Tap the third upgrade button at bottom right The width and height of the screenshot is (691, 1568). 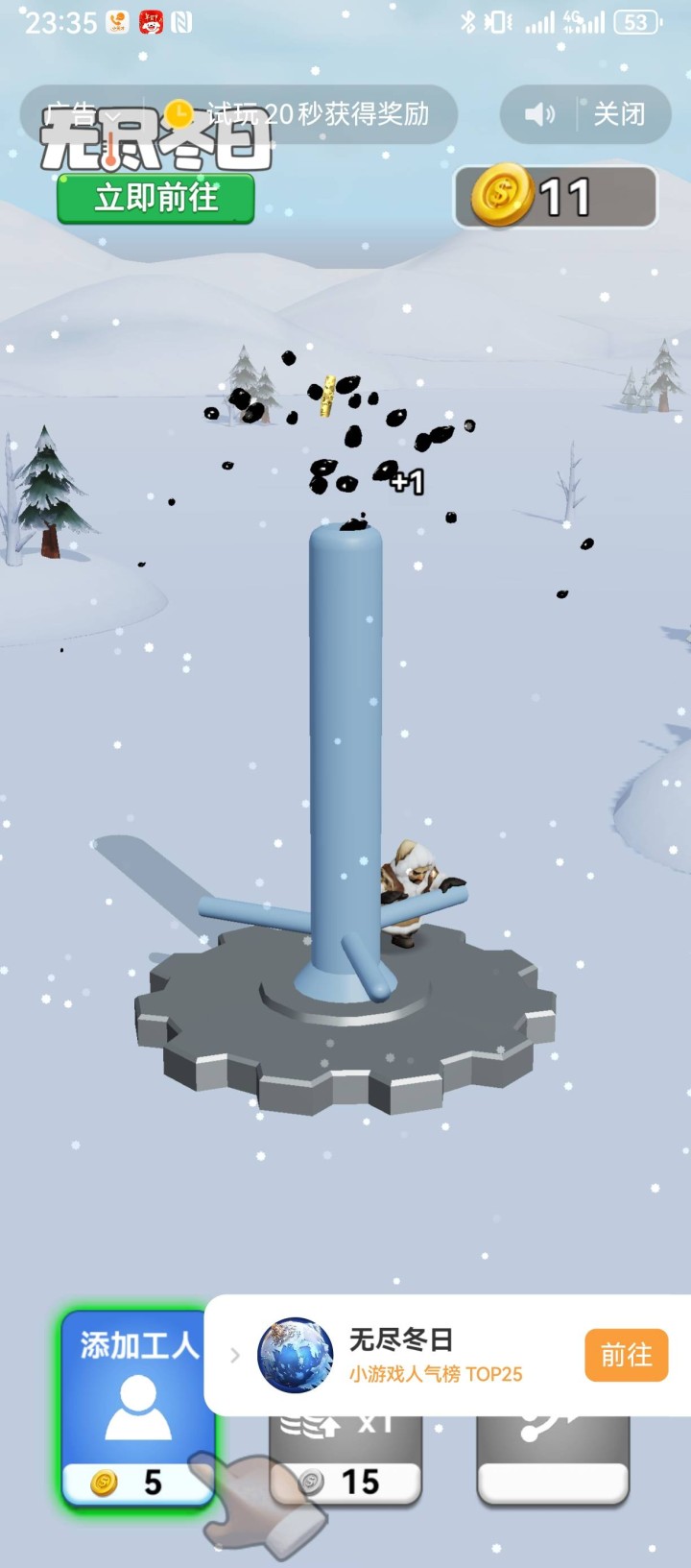click(554, 1464)
